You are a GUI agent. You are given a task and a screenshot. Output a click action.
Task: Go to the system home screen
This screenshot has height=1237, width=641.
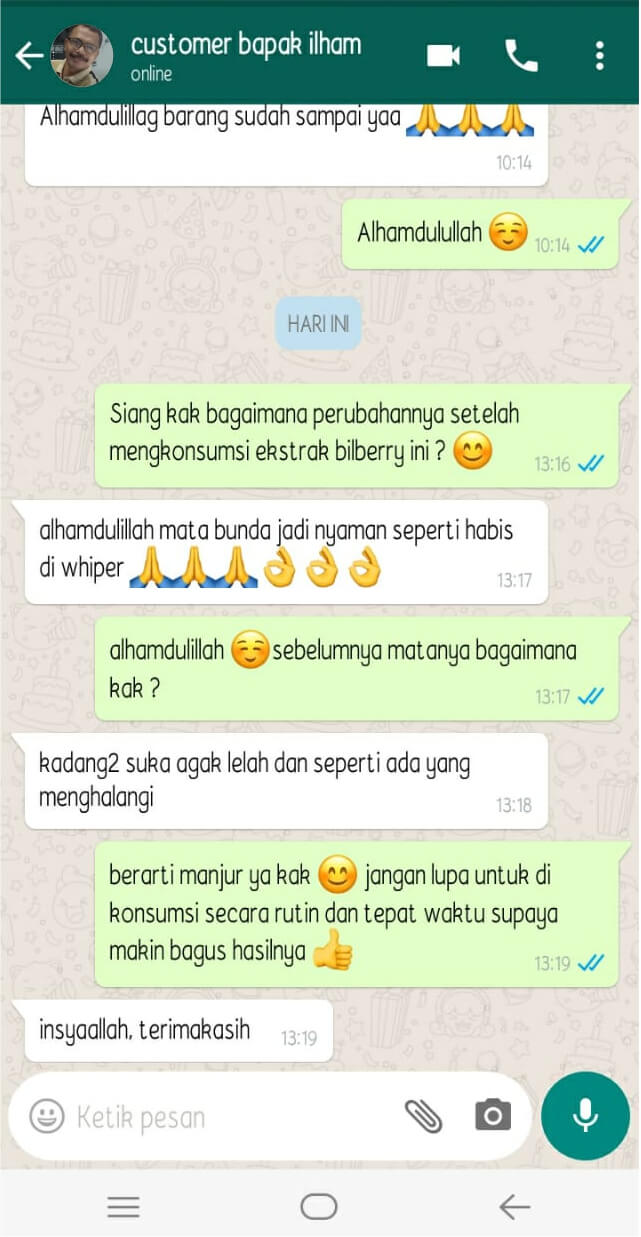[x=319, y=1207]
